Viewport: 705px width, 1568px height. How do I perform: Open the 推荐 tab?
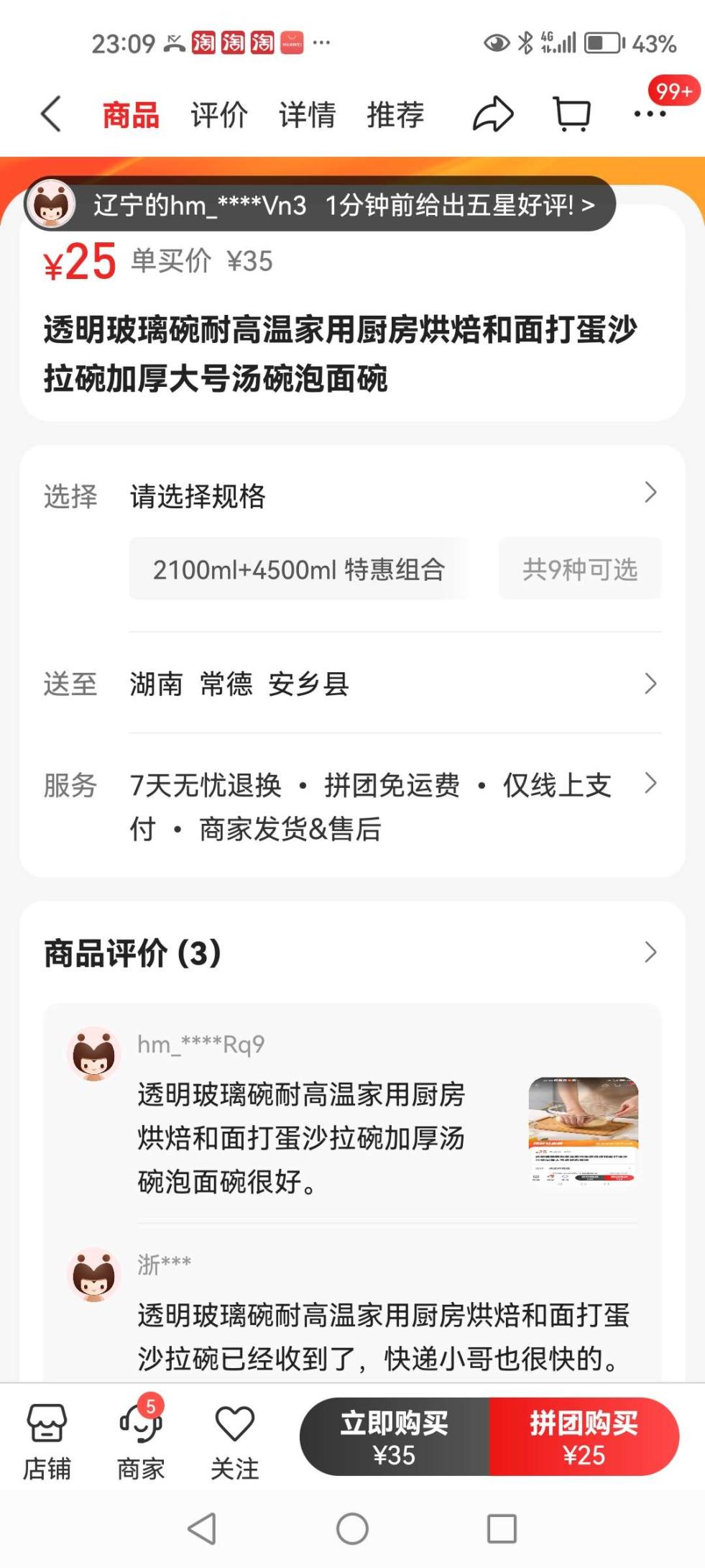(x=395, y=115)
